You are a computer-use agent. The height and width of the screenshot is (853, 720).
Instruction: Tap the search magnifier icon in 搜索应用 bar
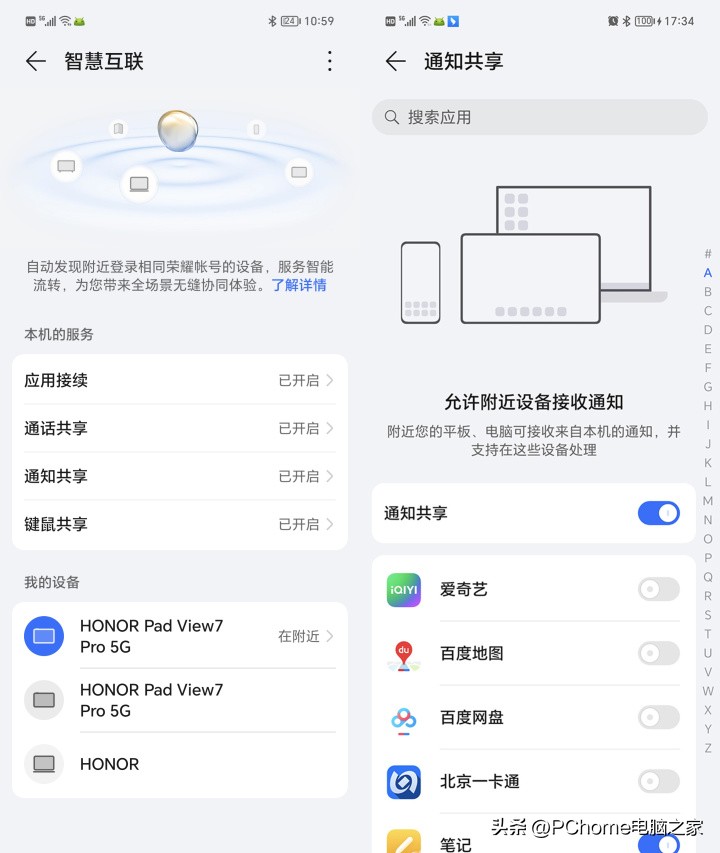pyautogui.click(x=391, y=117)
